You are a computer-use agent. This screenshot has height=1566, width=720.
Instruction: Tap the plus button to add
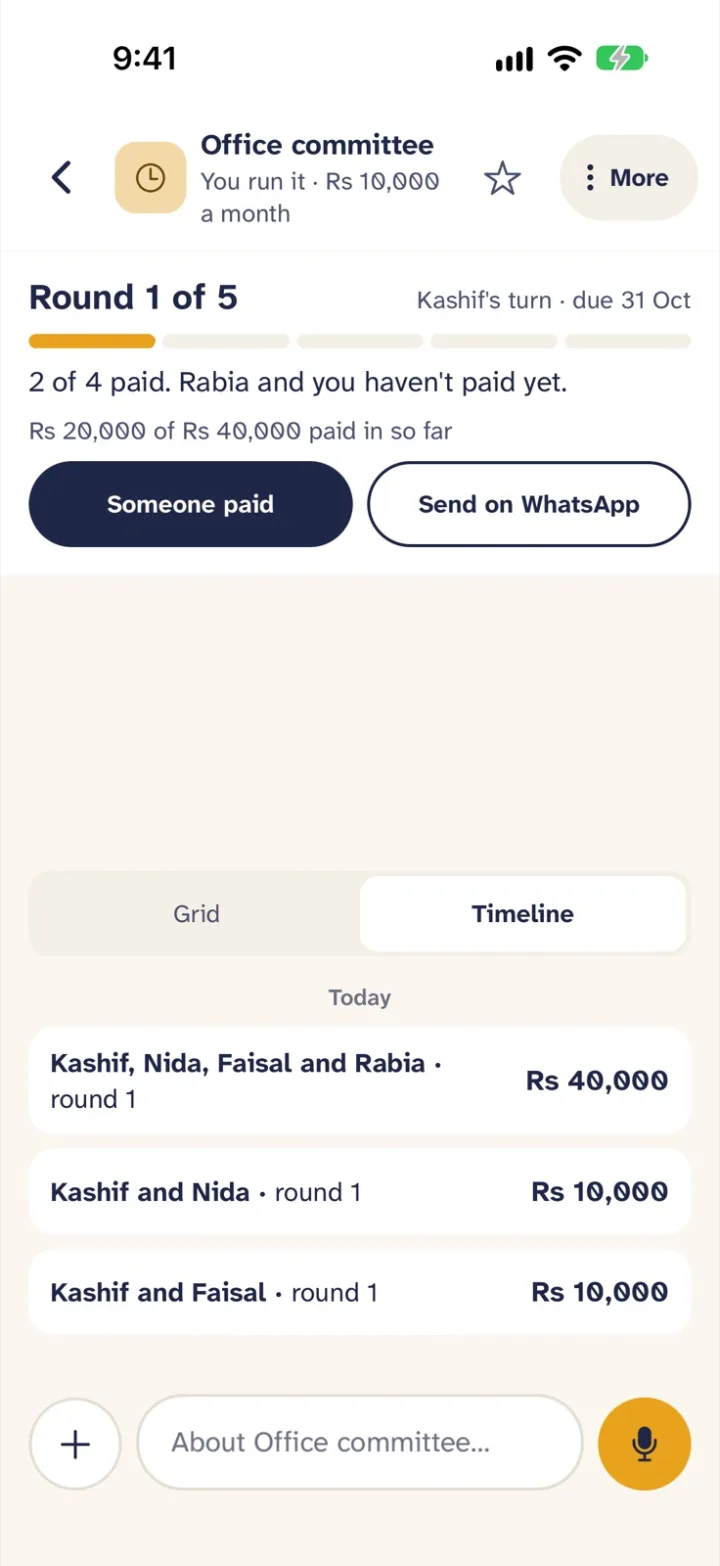click(76, 1444)
